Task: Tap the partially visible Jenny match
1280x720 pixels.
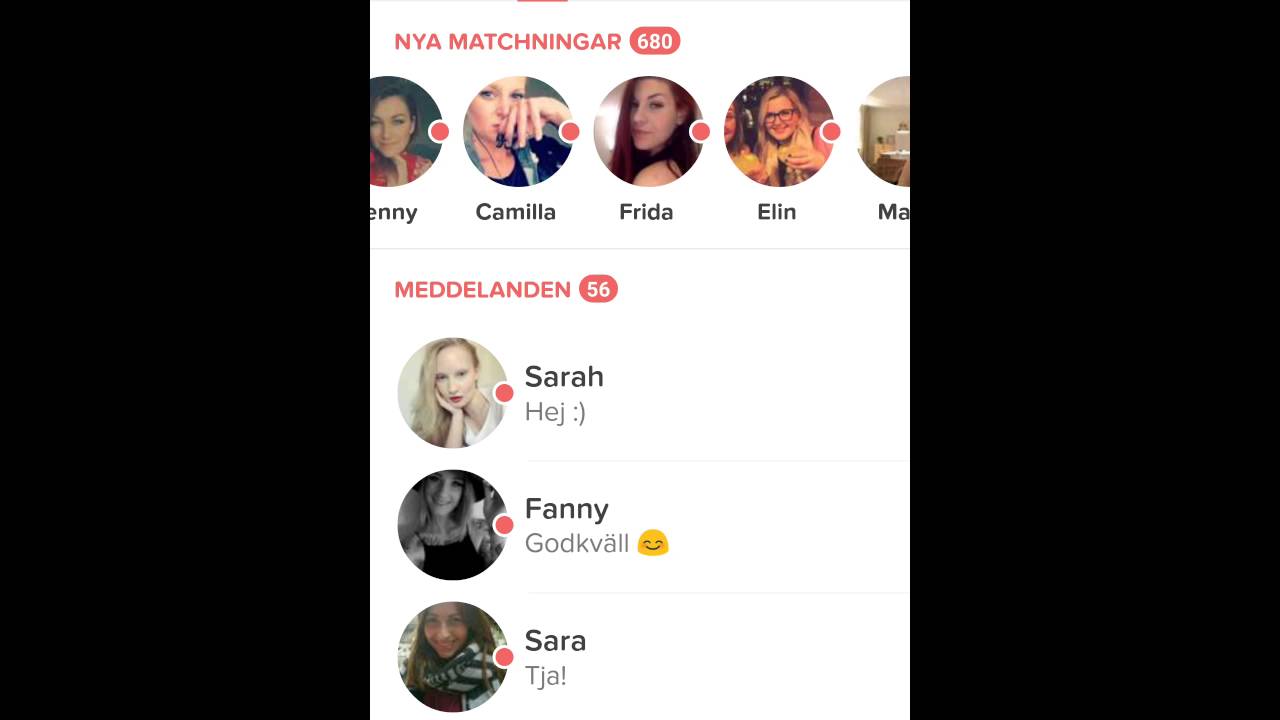Action: (x=403, y=132)
